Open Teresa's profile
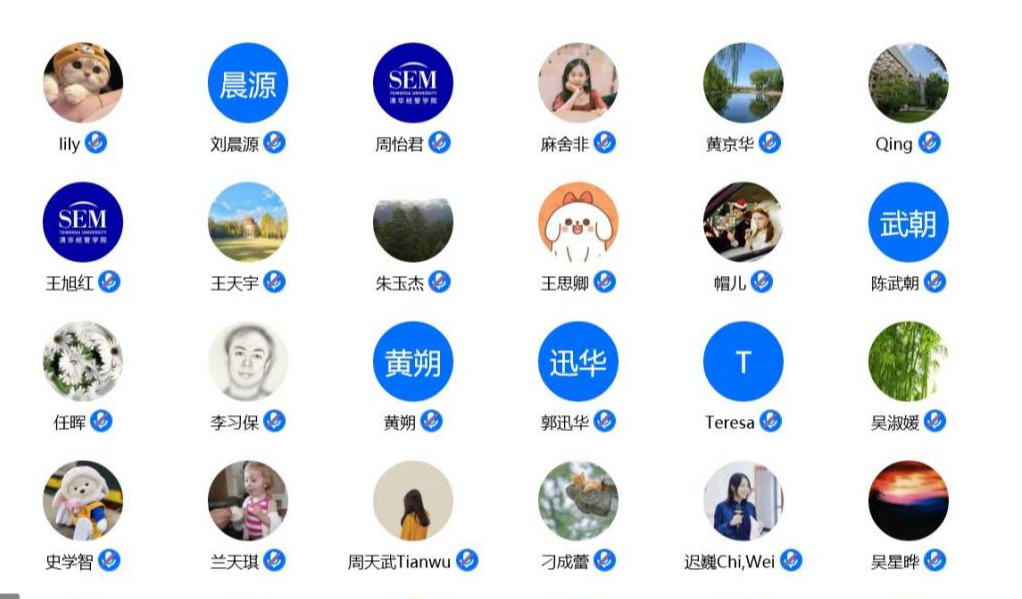This screenshot has height=599, width=1022. pyautogui.click(x=743, y=361)
